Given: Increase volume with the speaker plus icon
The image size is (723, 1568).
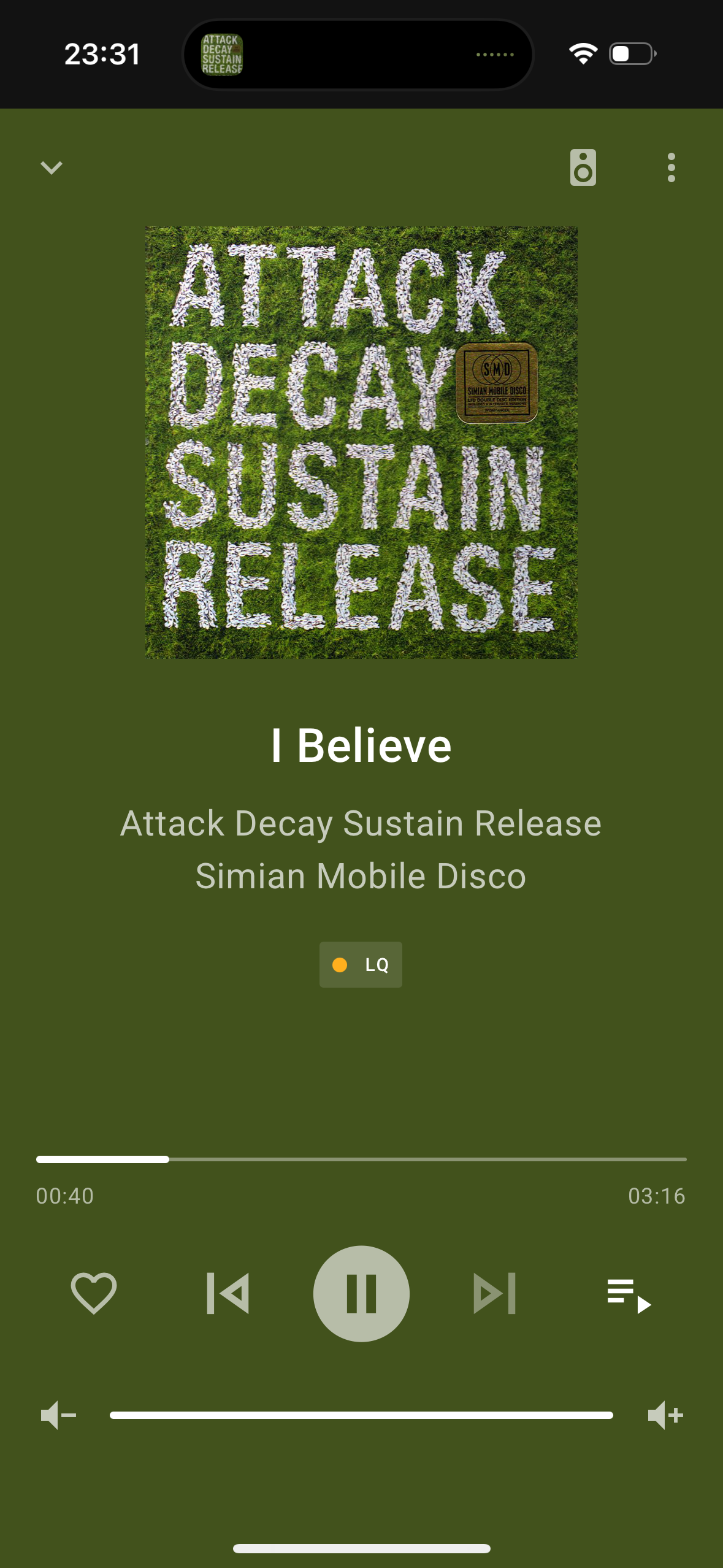Looking at the screenshot, I should pyautogui.click(x=665, y=1415).
